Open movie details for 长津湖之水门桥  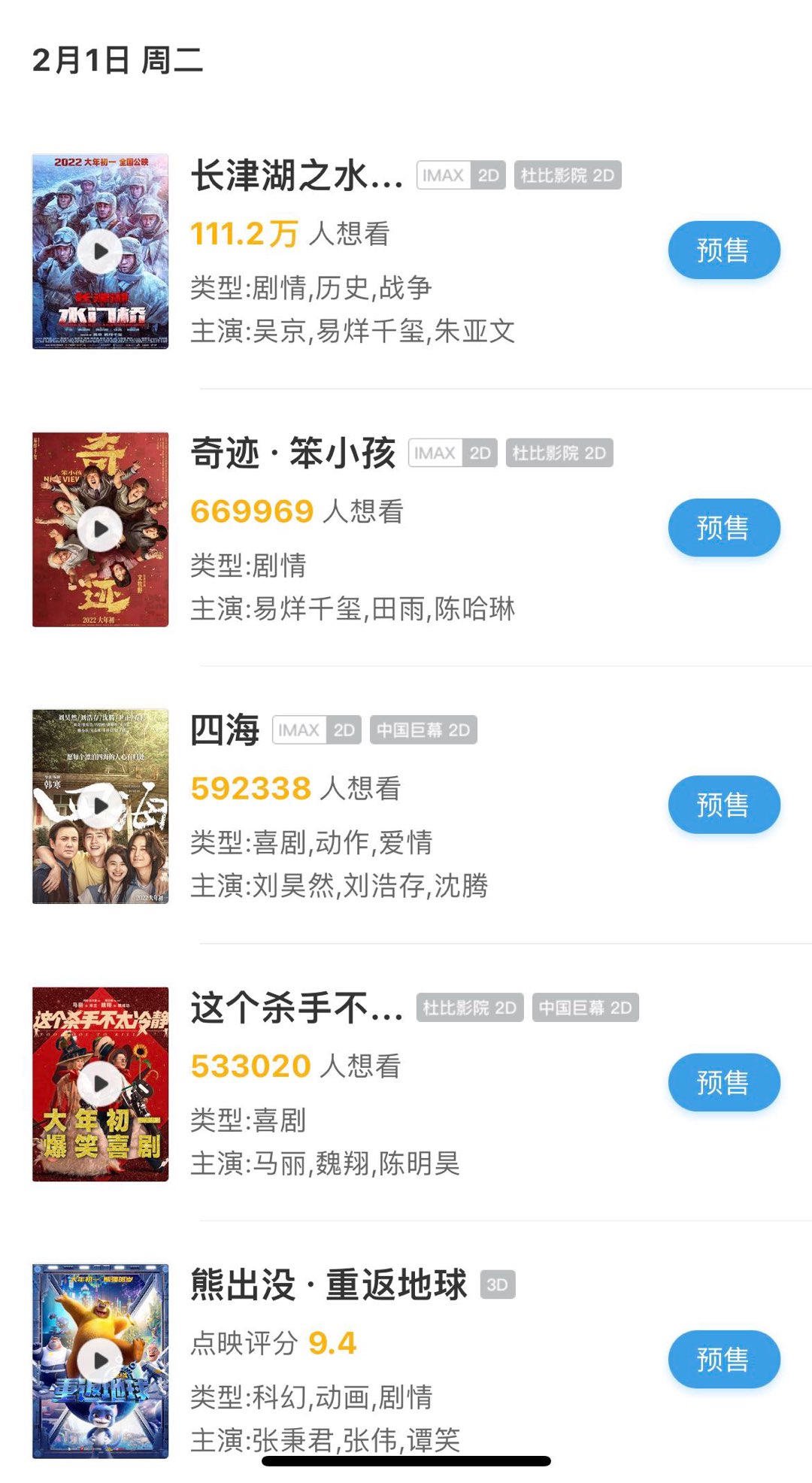(297, 176)
